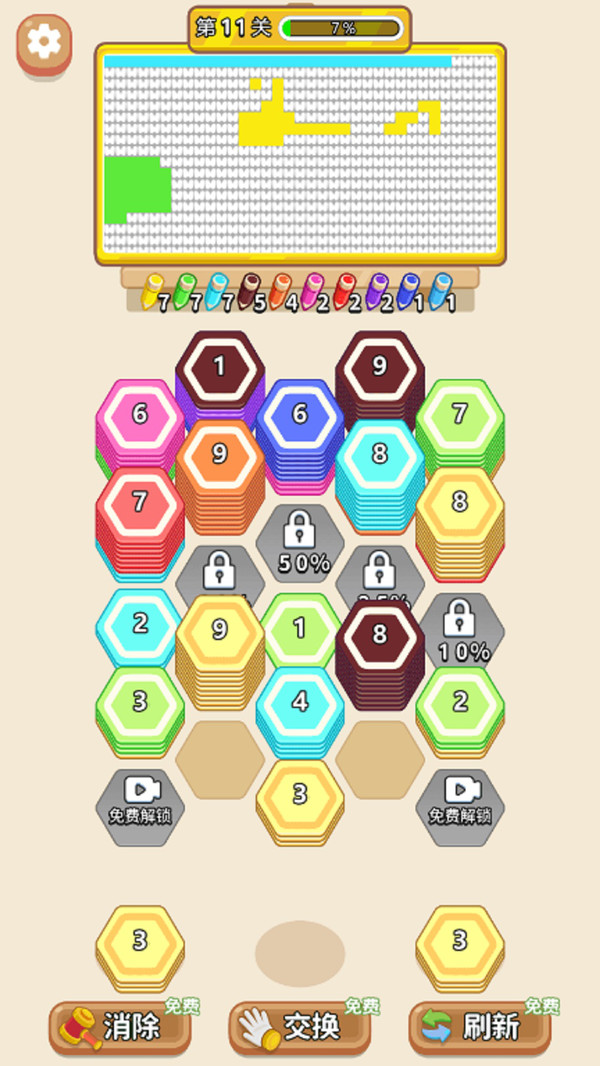The image size is (600, 1066).
Task: Tap 刷新 to refresh the stacks
Action: tap(479, 1026)
